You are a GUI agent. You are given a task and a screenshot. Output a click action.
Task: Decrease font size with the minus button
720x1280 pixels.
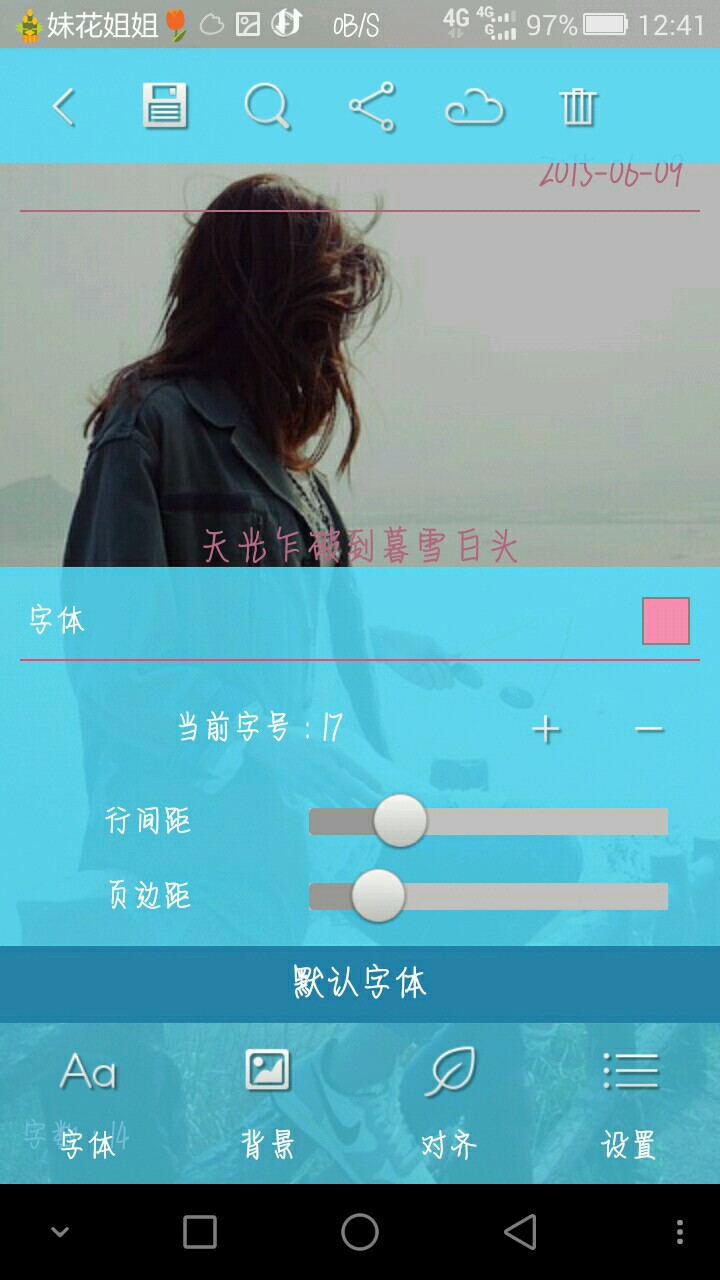[x=649, y=729]
